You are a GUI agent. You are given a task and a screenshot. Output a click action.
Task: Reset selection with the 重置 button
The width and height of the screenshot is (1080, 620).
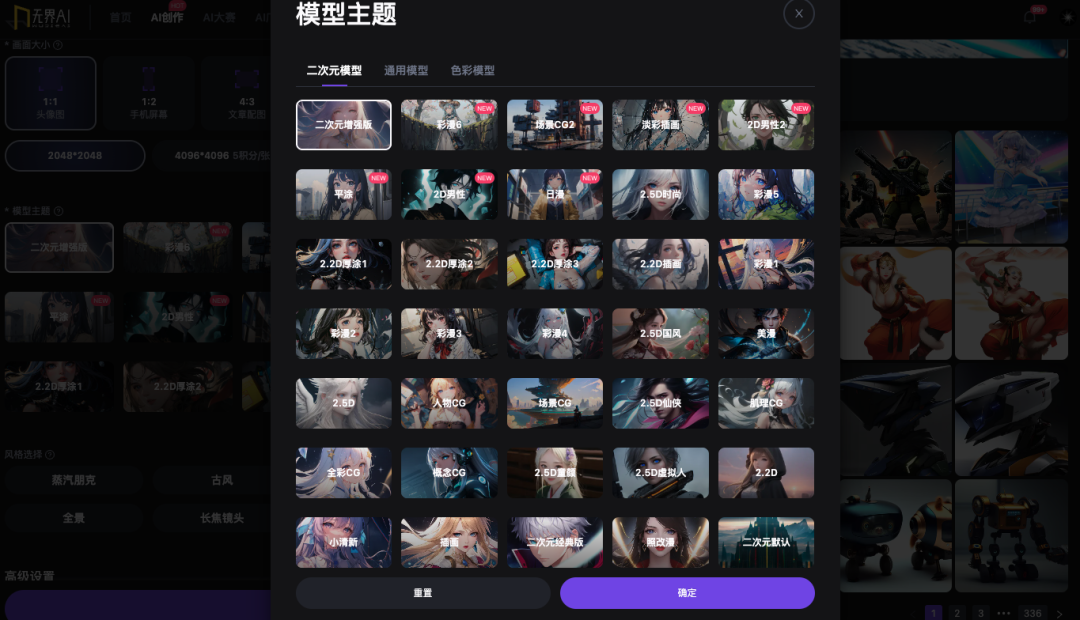[423, 593]
